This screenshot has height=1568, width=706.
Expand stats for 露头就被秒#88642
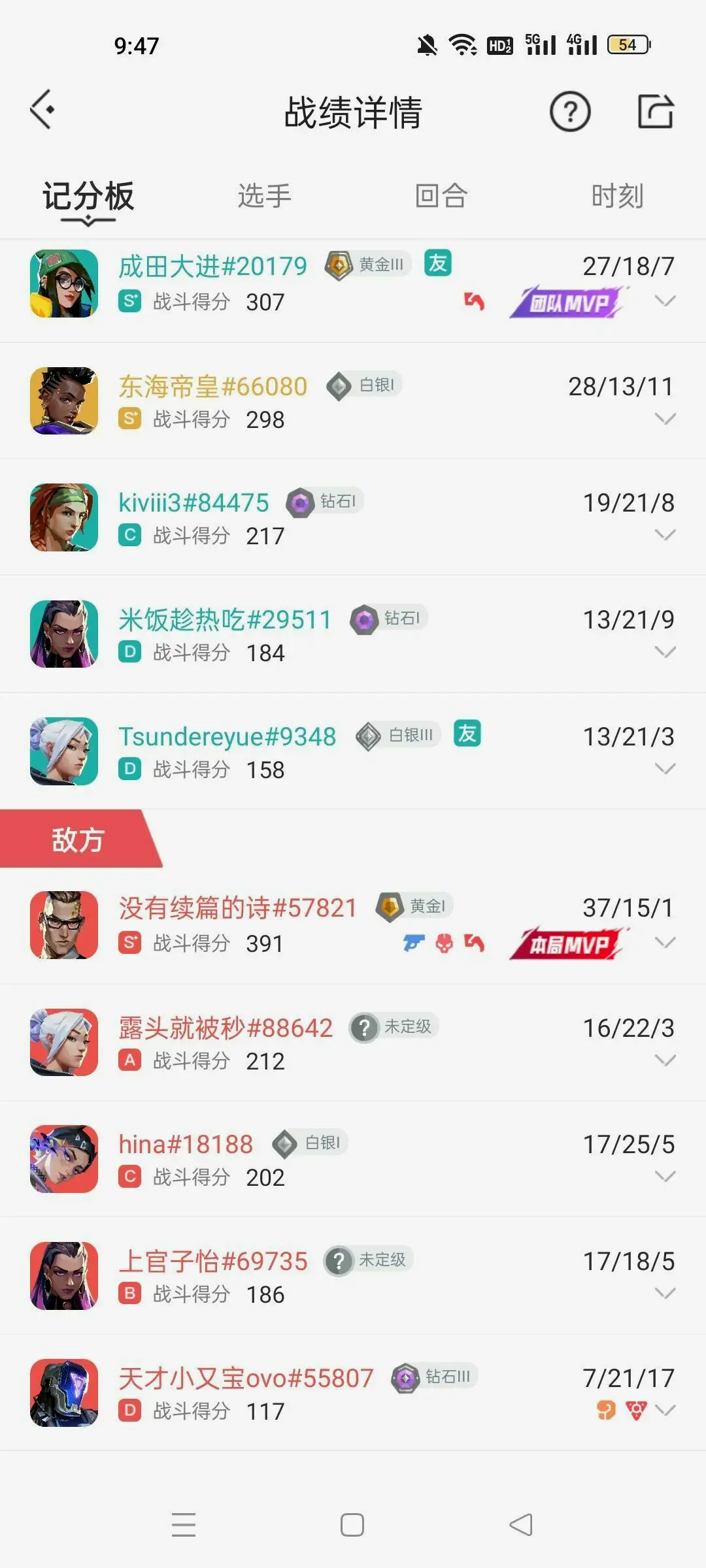665,1060
